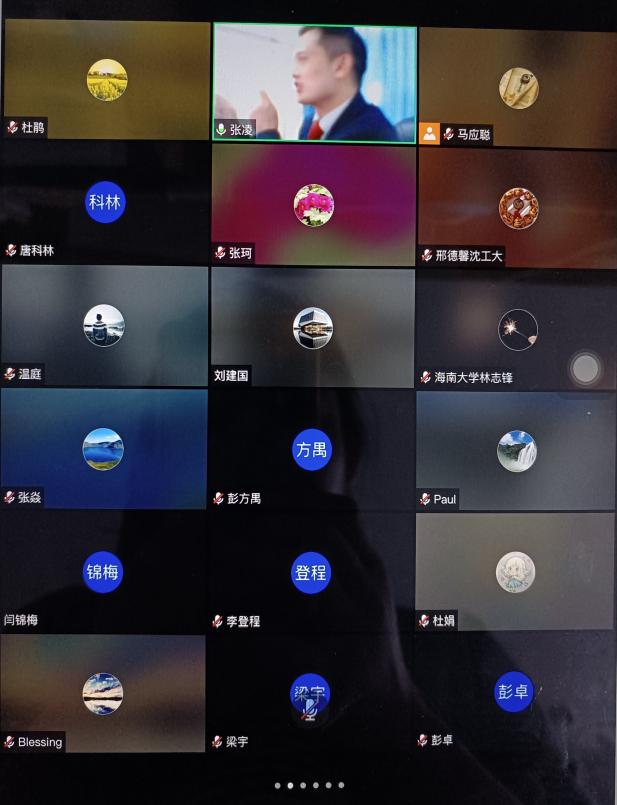Open 闫锦梅's participant tile
Screen dimensions: 617x805
[103, 572]
